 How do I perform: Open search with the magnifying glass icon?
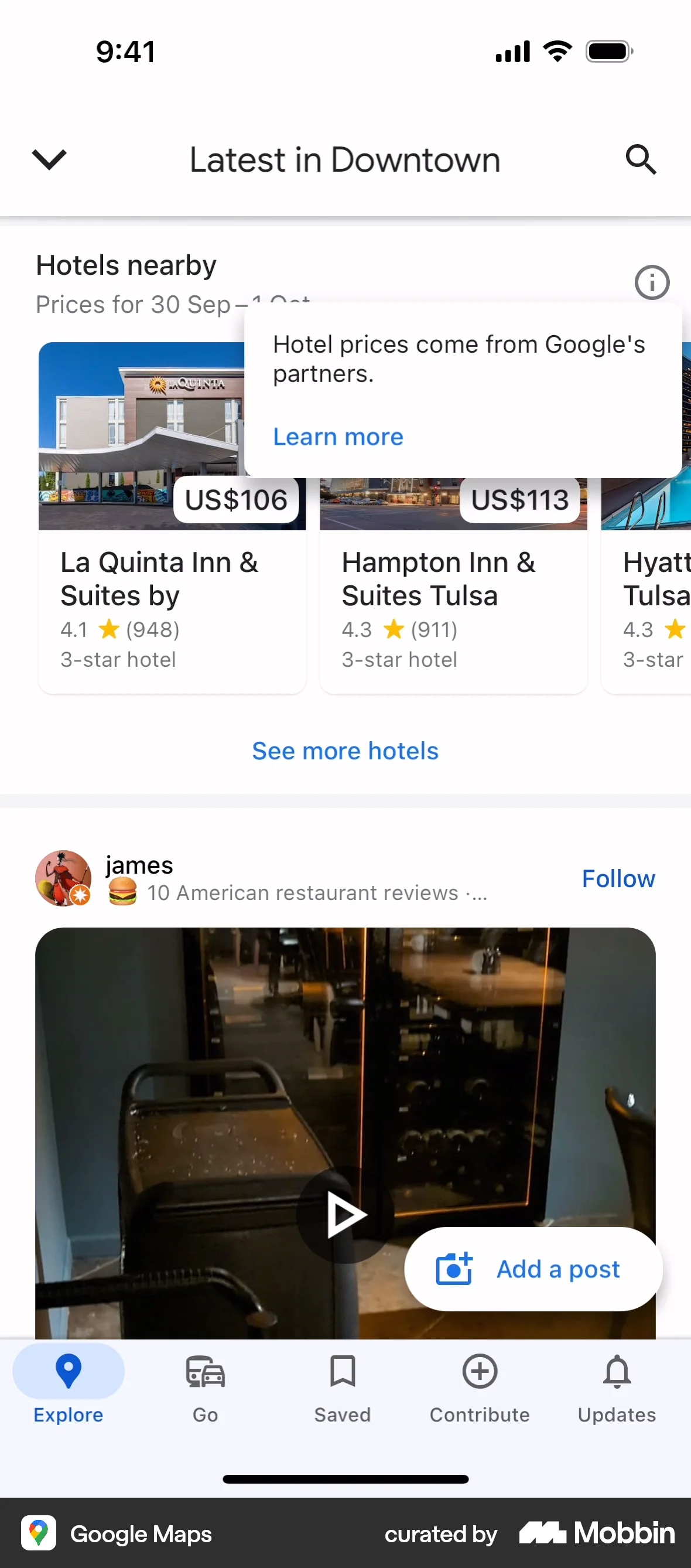(x=641, y=159)
